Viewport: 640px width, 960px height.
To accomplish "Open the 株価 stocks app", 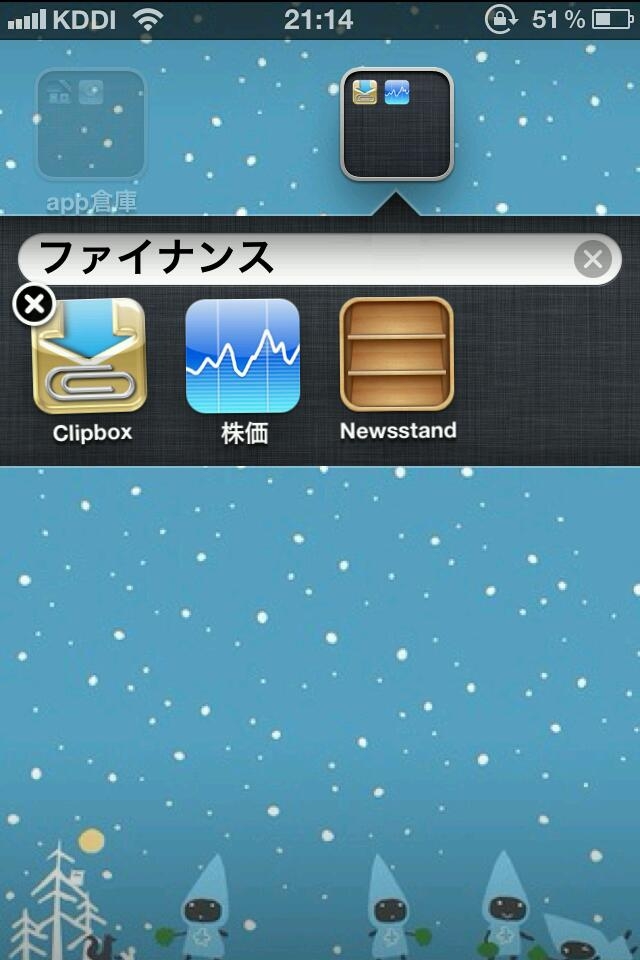I will click(243, 356).
